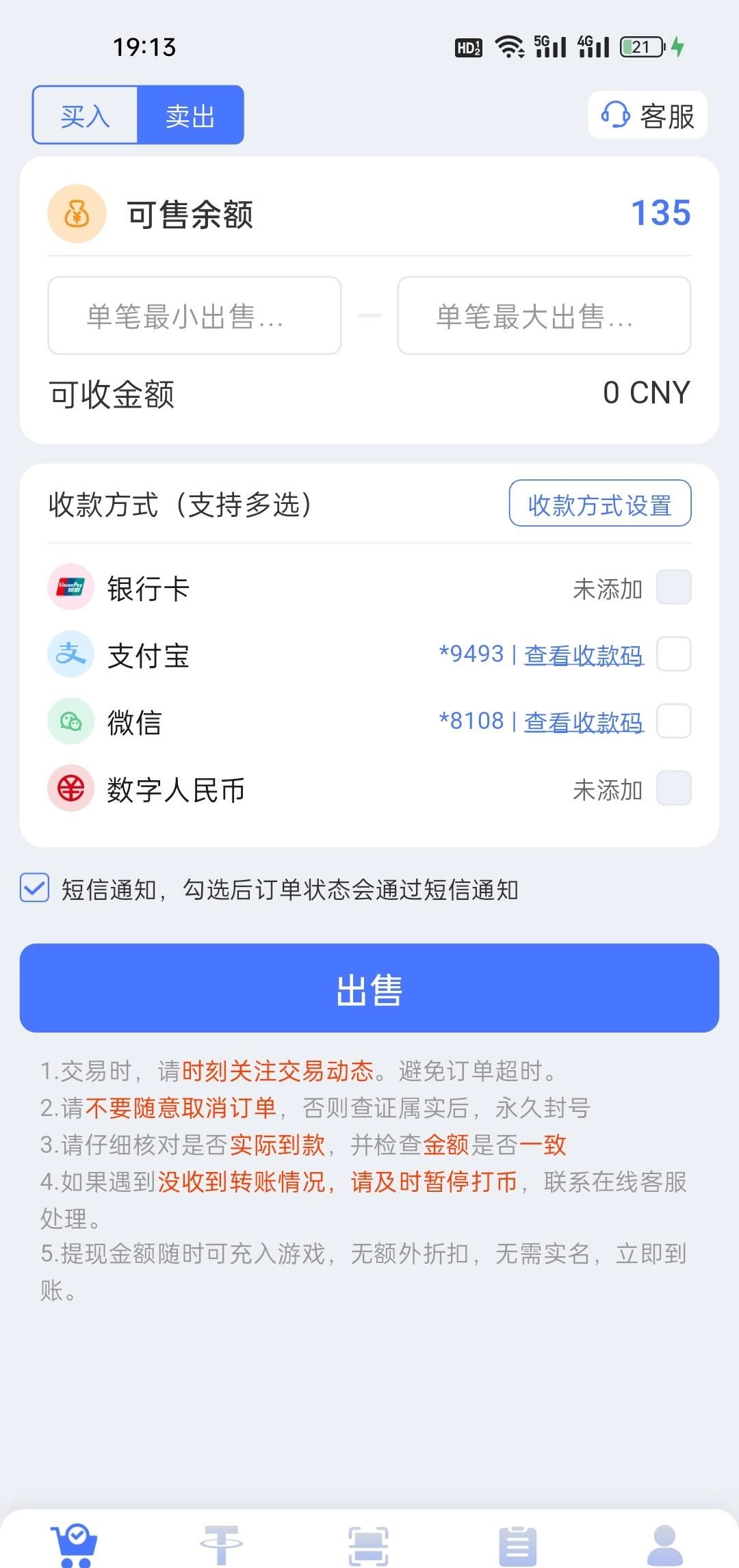This screenshot has width=739, height=1568.
Task: View 查看收款码 for 支付宝
Action: (584, 655)
